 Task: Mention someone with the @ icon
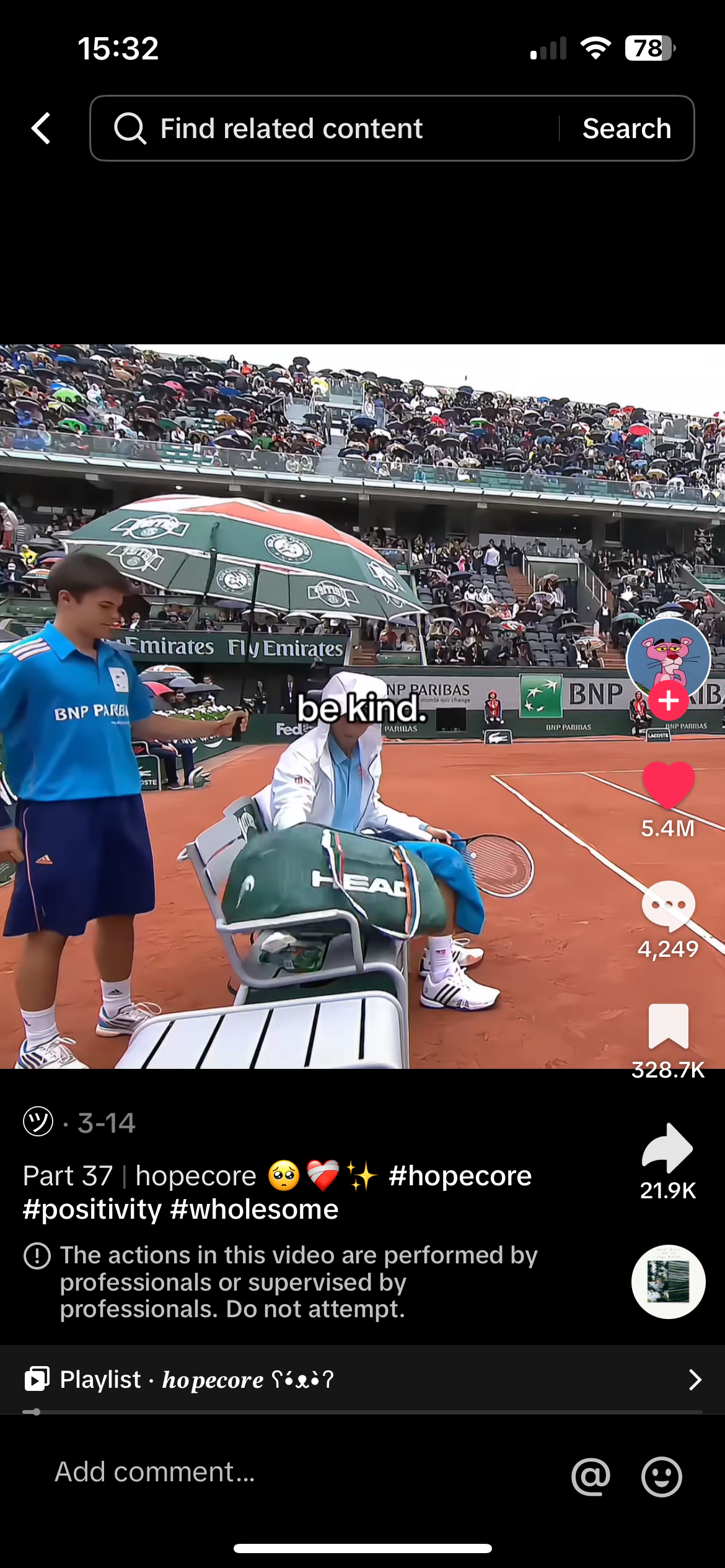pyautogui.click(x=591, y=1476)
